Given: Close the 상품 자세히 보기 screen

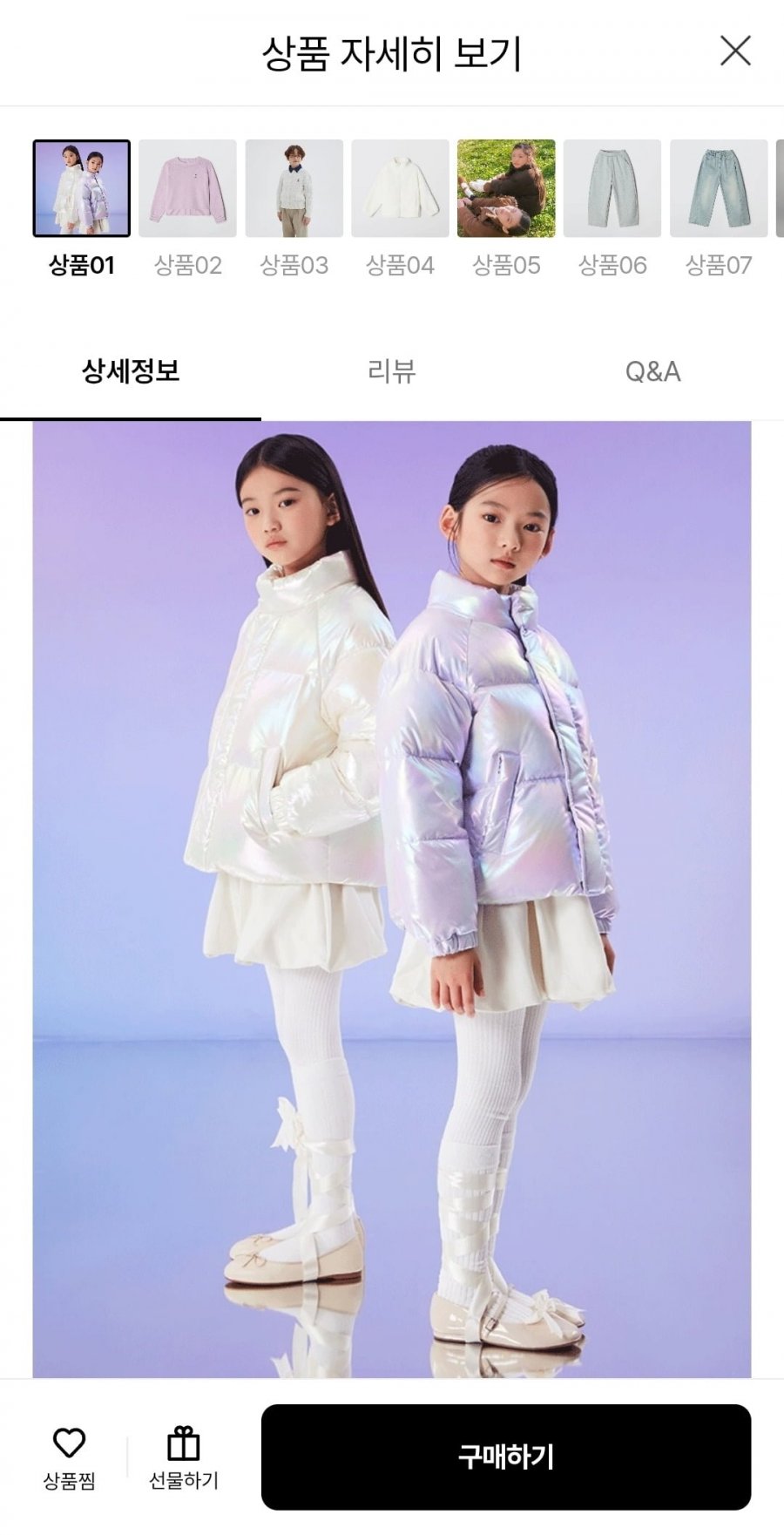Looking at the screenshot, I should tap(735, 51).
